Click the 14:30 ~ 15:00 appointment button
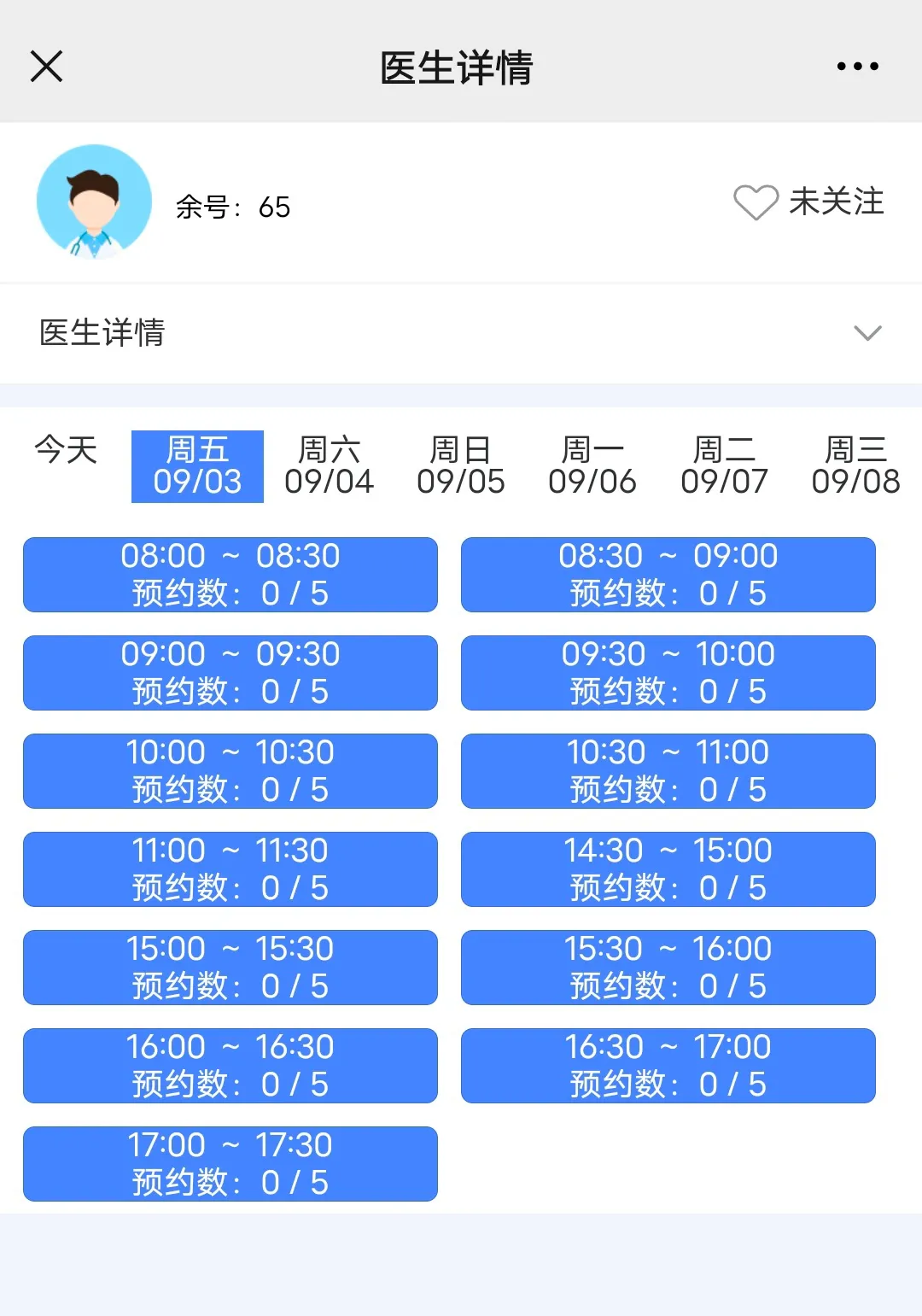 coord(668,869)
